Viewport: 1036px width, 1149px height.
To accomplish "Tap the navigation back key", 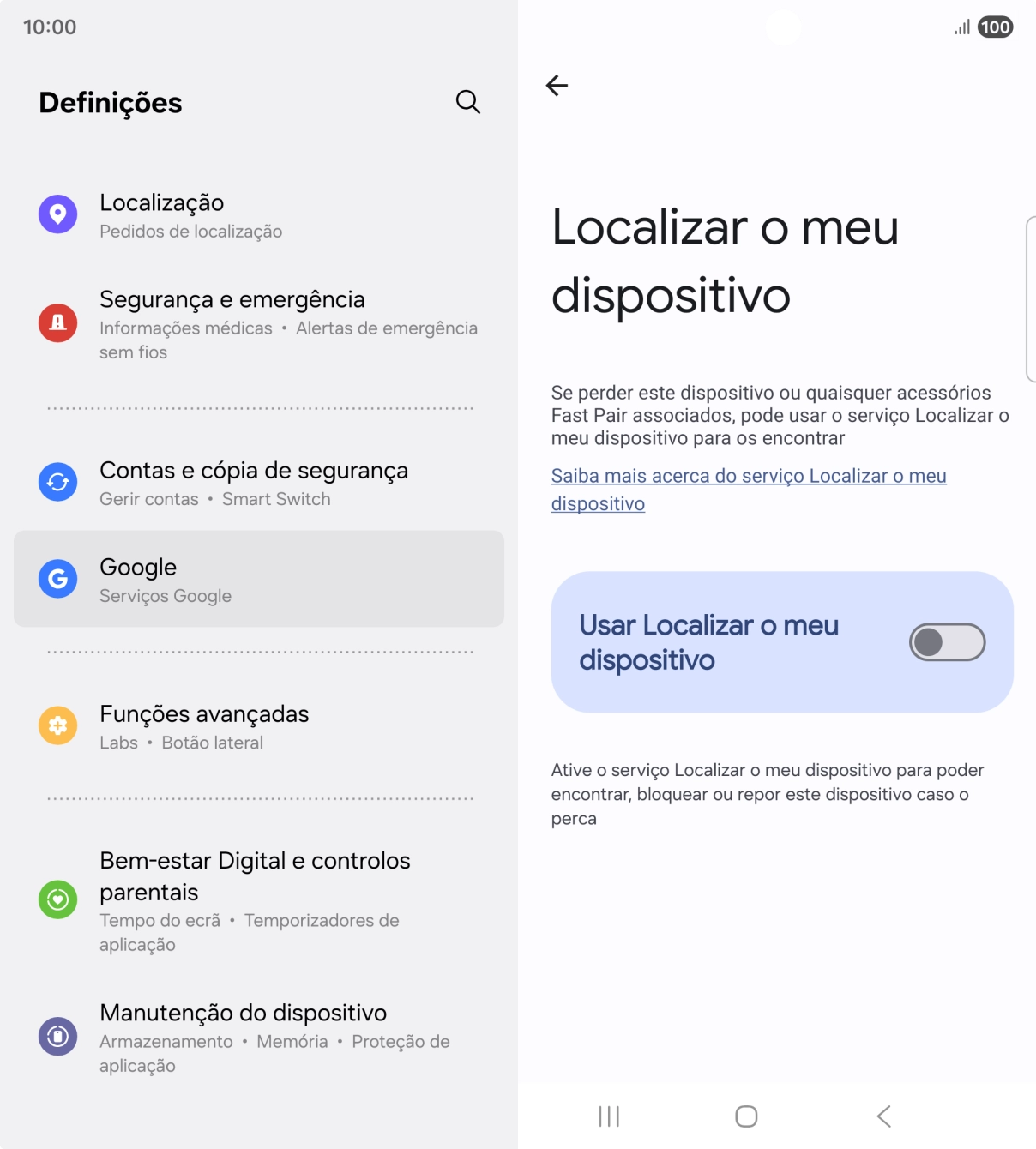I will click(883, 1116).
